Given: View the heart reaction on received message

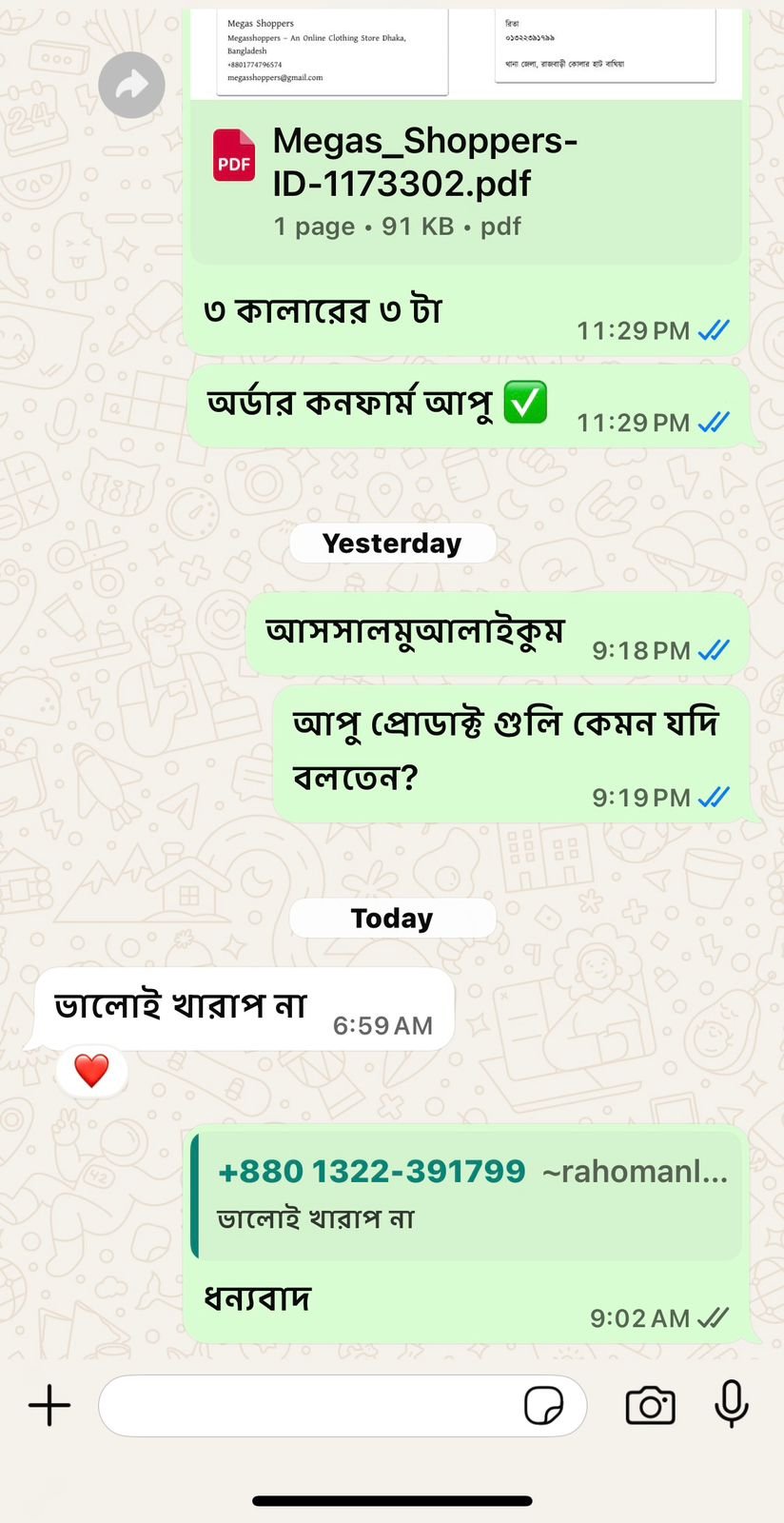Looking at the screenshot, I should (91, 1071).
